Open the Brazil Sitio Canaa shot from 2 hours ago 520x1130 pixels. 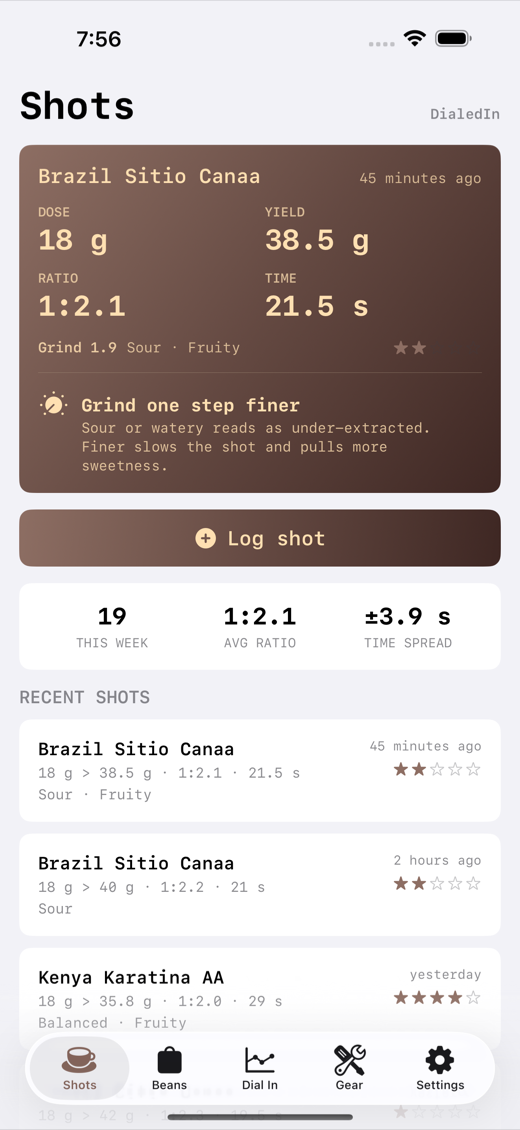tap(260, 885)
